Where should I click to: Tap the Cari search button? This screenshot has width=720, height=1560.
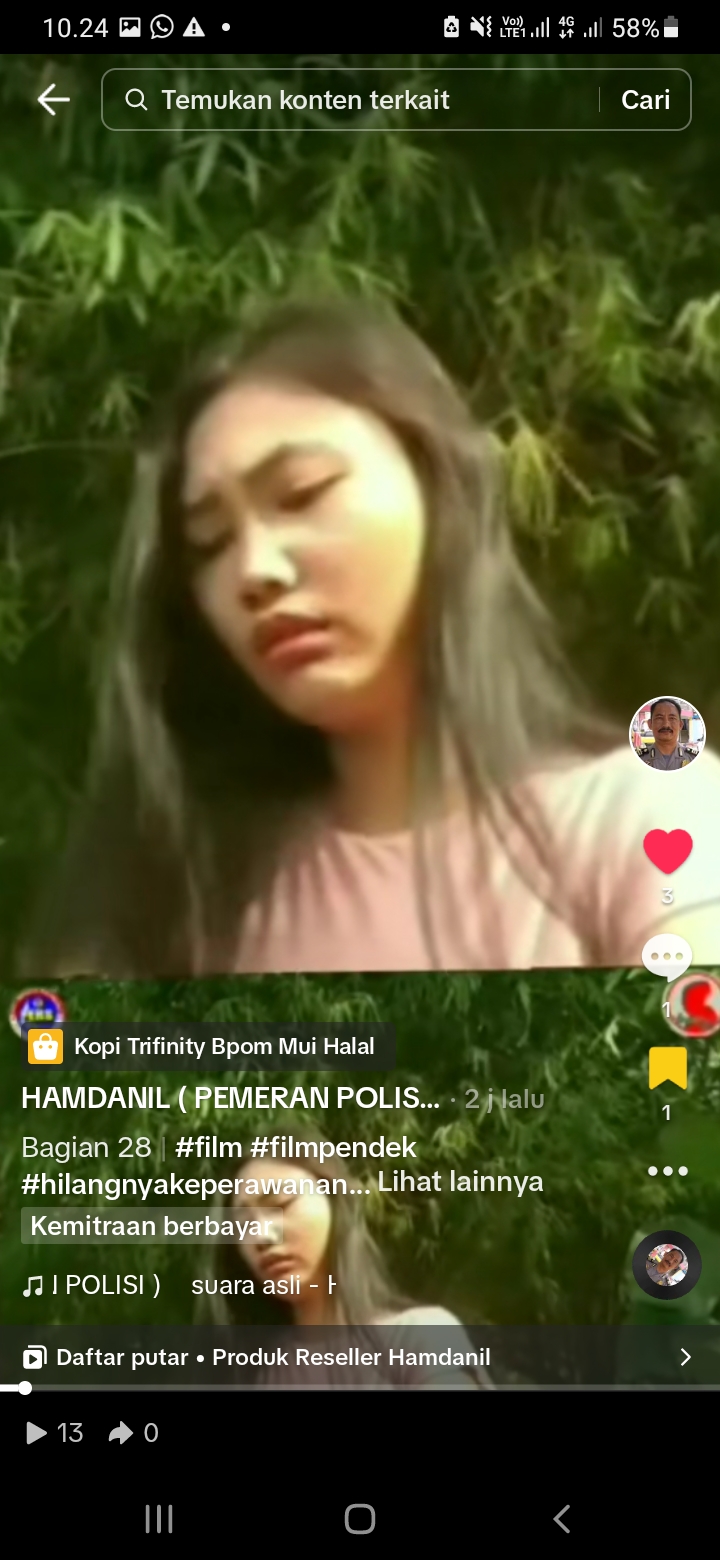(645, 99)
